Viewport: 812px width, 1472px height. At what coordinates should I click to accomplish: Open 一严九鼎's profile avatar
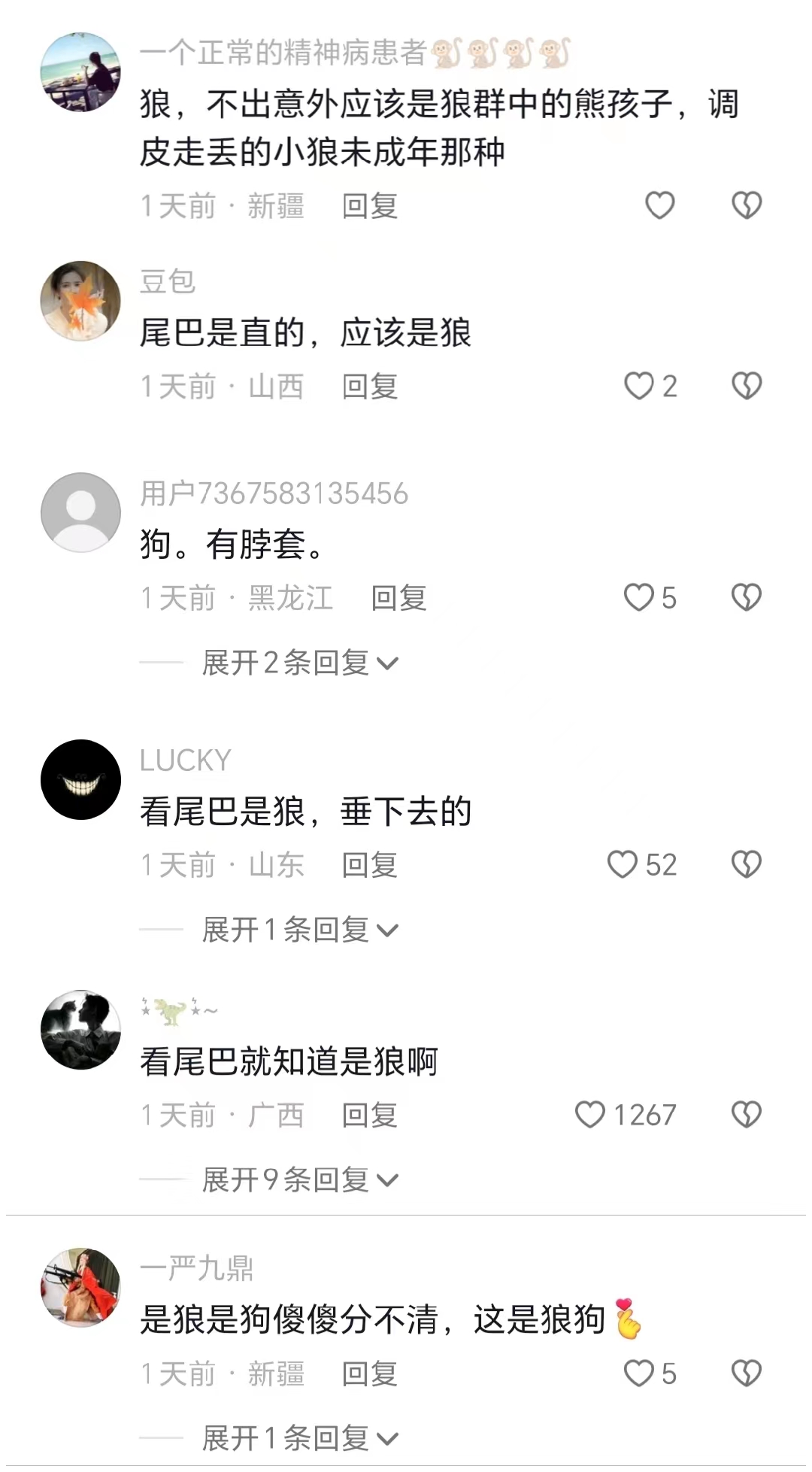[x=80, y=1287]
